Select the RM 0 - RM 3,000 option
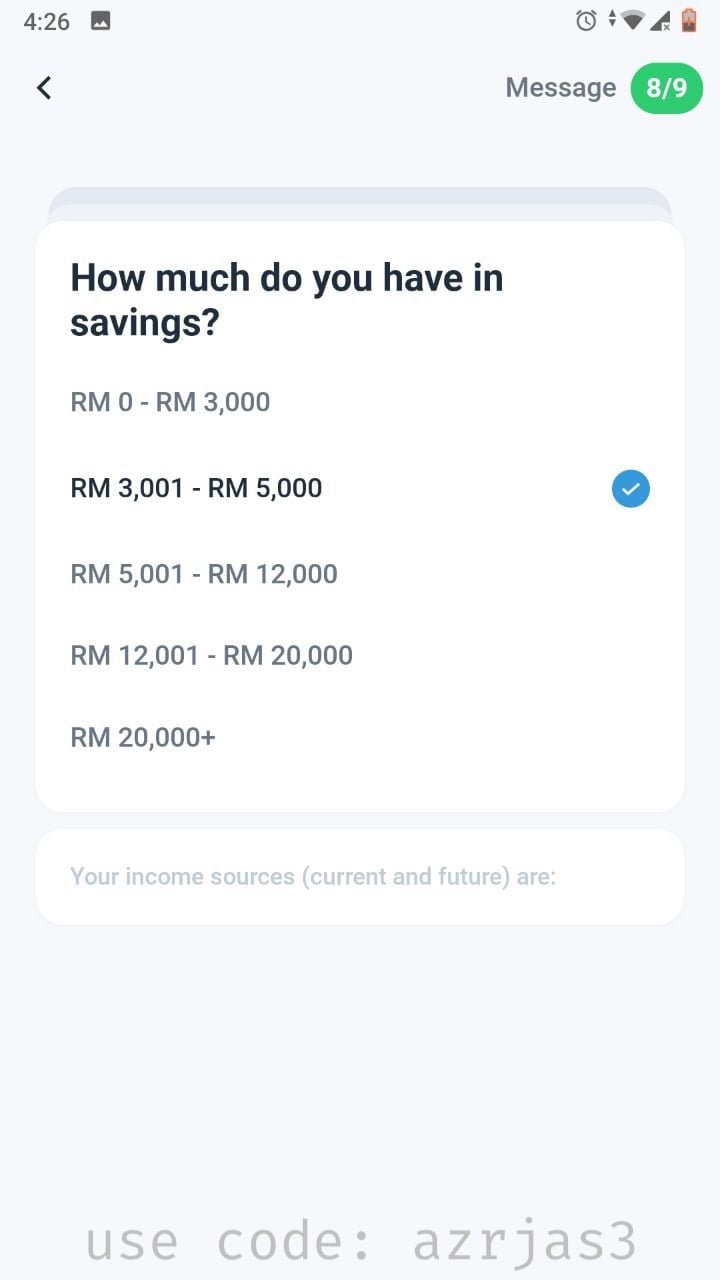Image resolution: width=720 pixels, height=1280 pixels. (x=360, y=402)
